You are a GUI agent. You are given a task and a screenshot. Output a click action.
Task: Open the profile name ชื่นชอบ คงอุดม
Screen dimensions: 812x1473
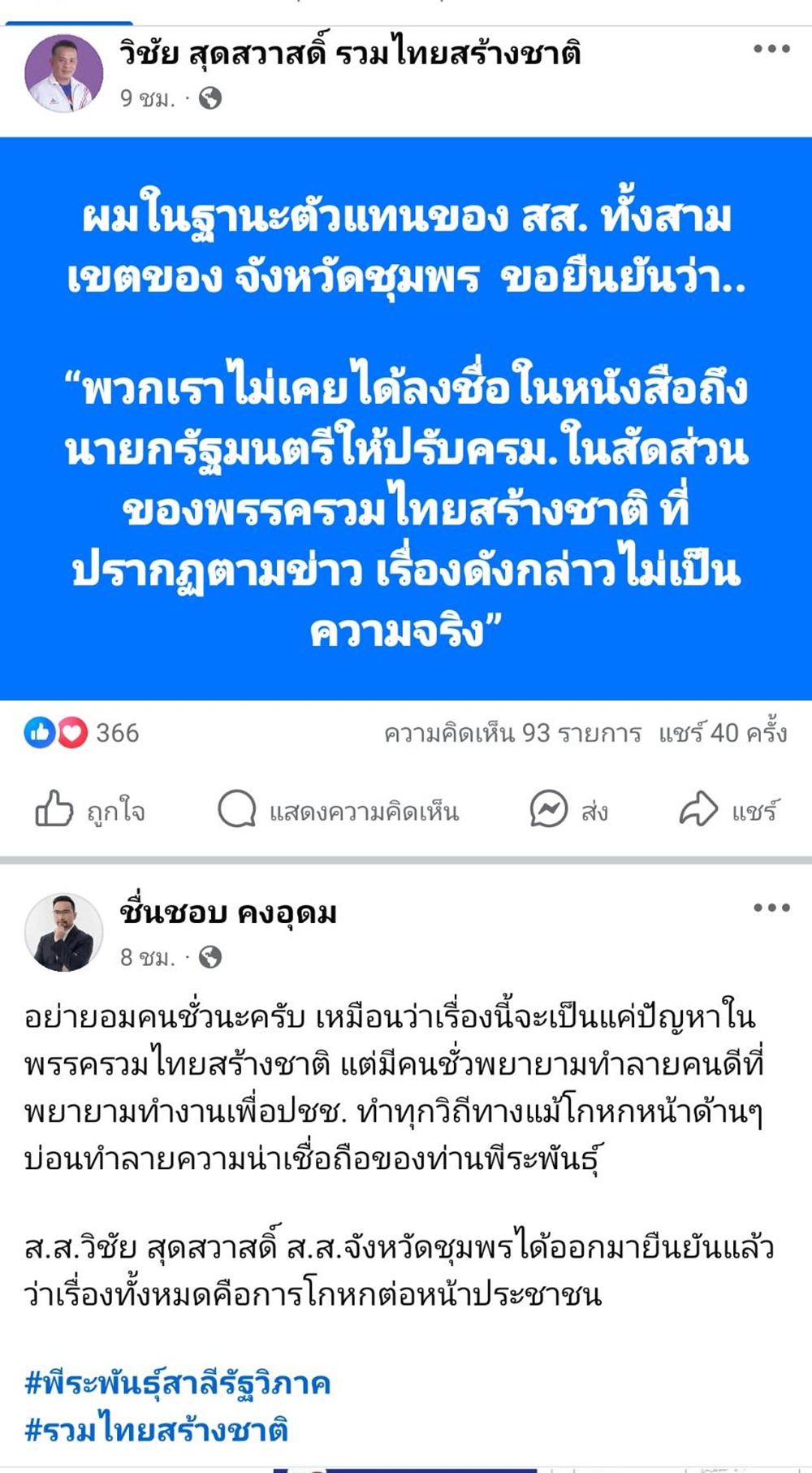pos(228,913)
